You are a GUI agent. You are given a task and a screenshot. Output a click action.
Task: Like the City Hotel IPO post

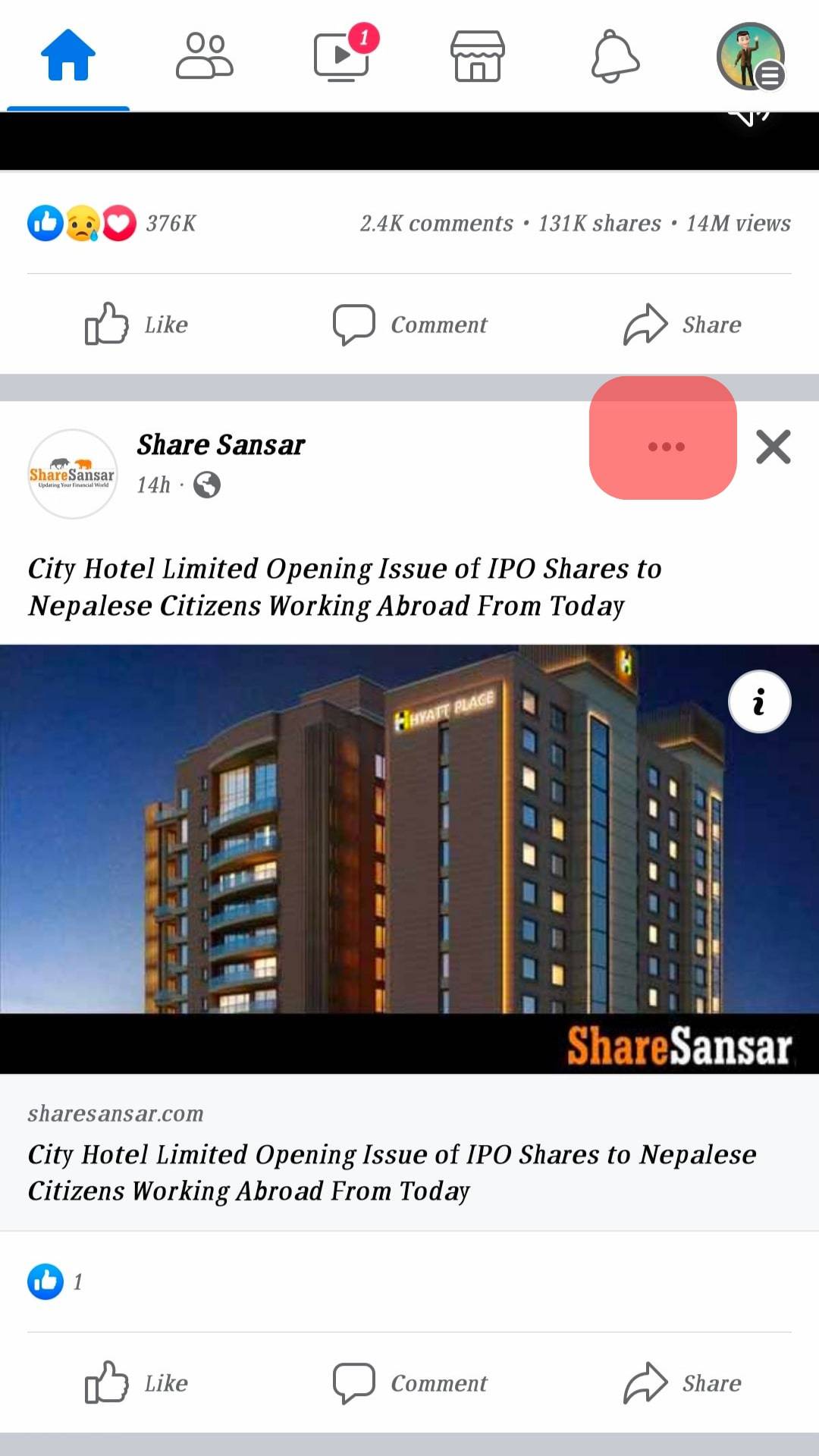click(x=136, y=1383)
